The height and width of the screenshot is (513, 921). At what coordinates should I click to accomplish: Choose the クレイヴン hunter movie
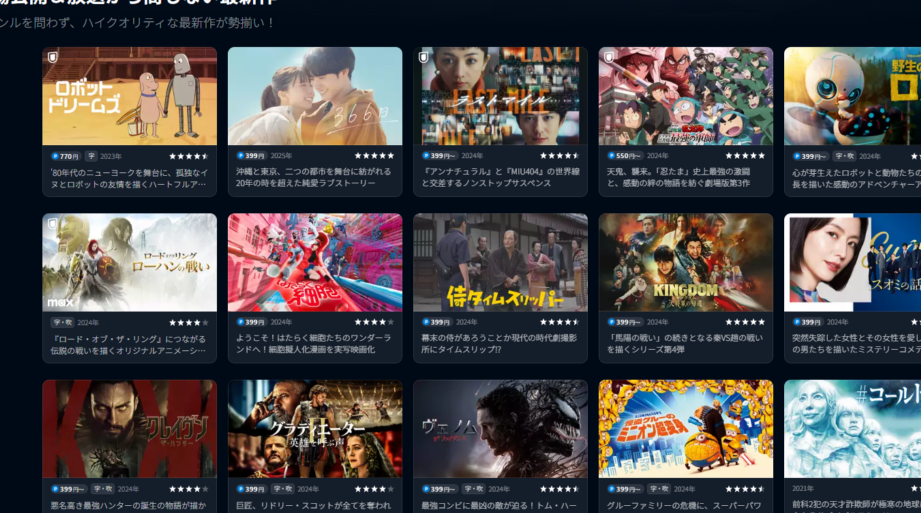[x=129, y=429]
